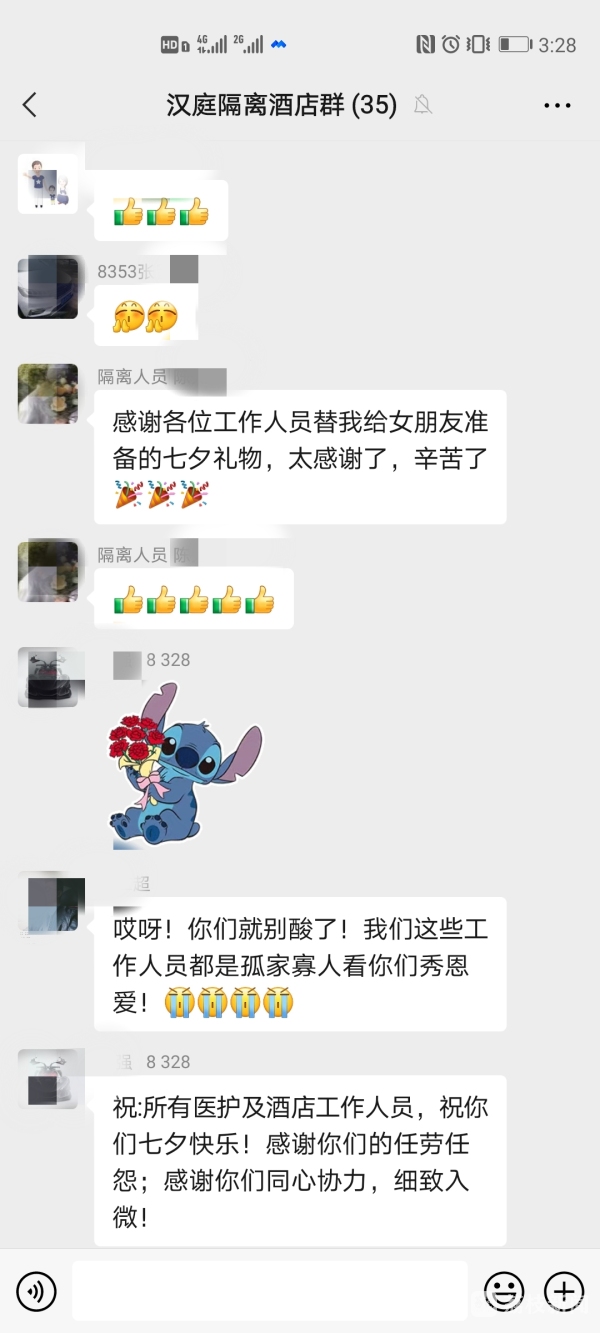
Task: Open avatar of the three thumbs-up sender
Action: coord(48,184)
